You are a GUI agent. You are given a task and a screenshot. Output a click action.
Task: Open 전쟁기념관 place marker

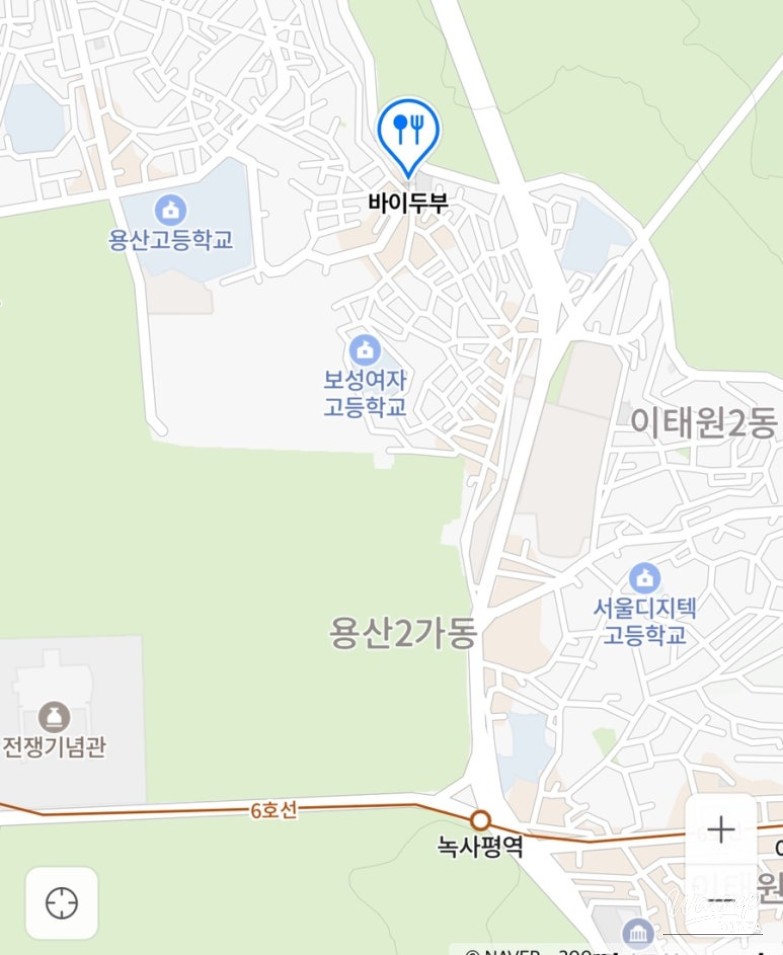click(x=54, y=717)
